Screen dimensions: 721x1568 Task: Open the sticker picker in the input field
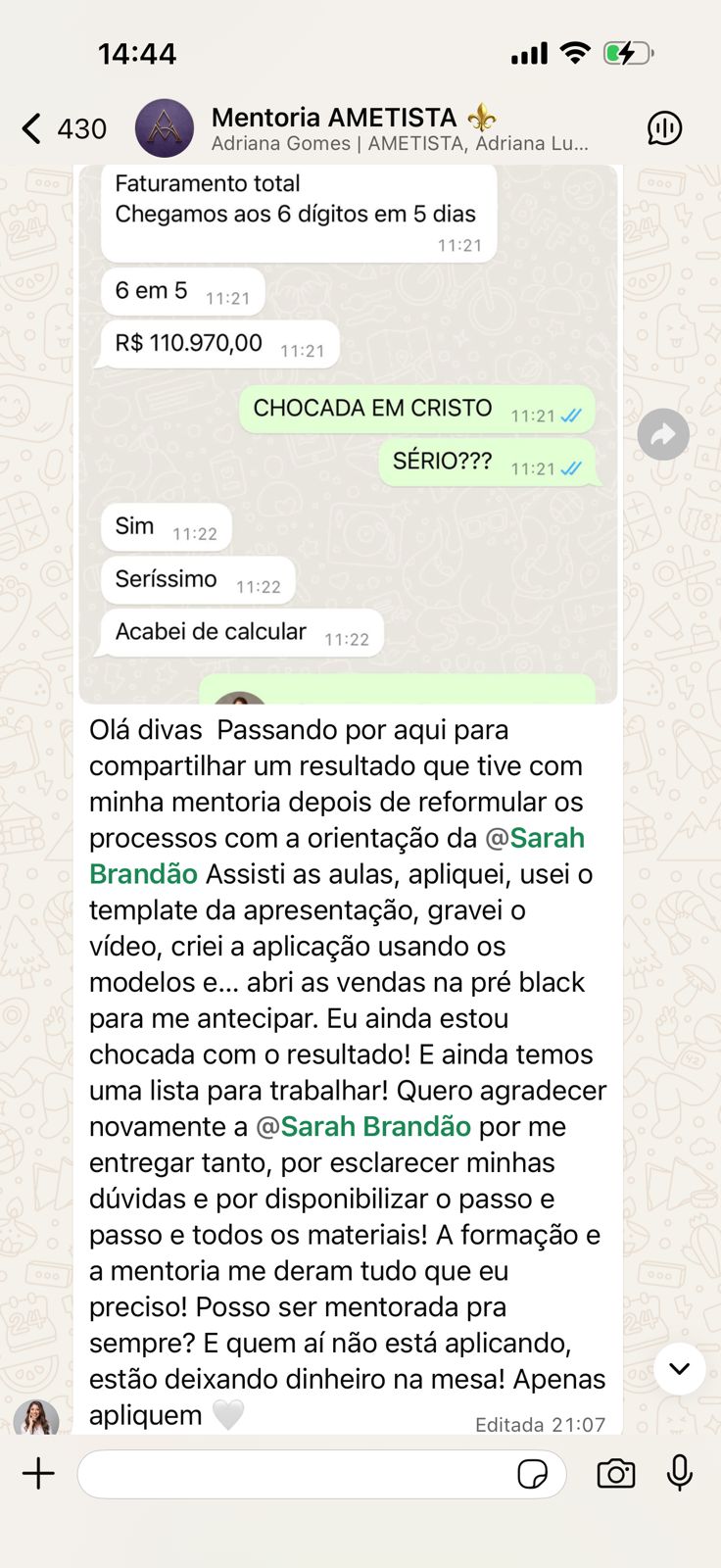(x=530, y=1473)
